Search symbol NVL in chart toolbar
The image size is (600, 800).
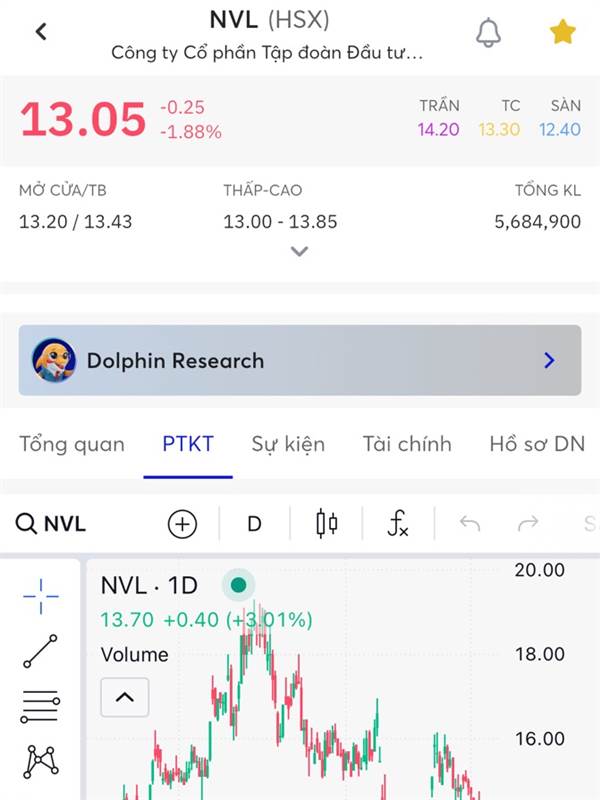pos(53,523)
